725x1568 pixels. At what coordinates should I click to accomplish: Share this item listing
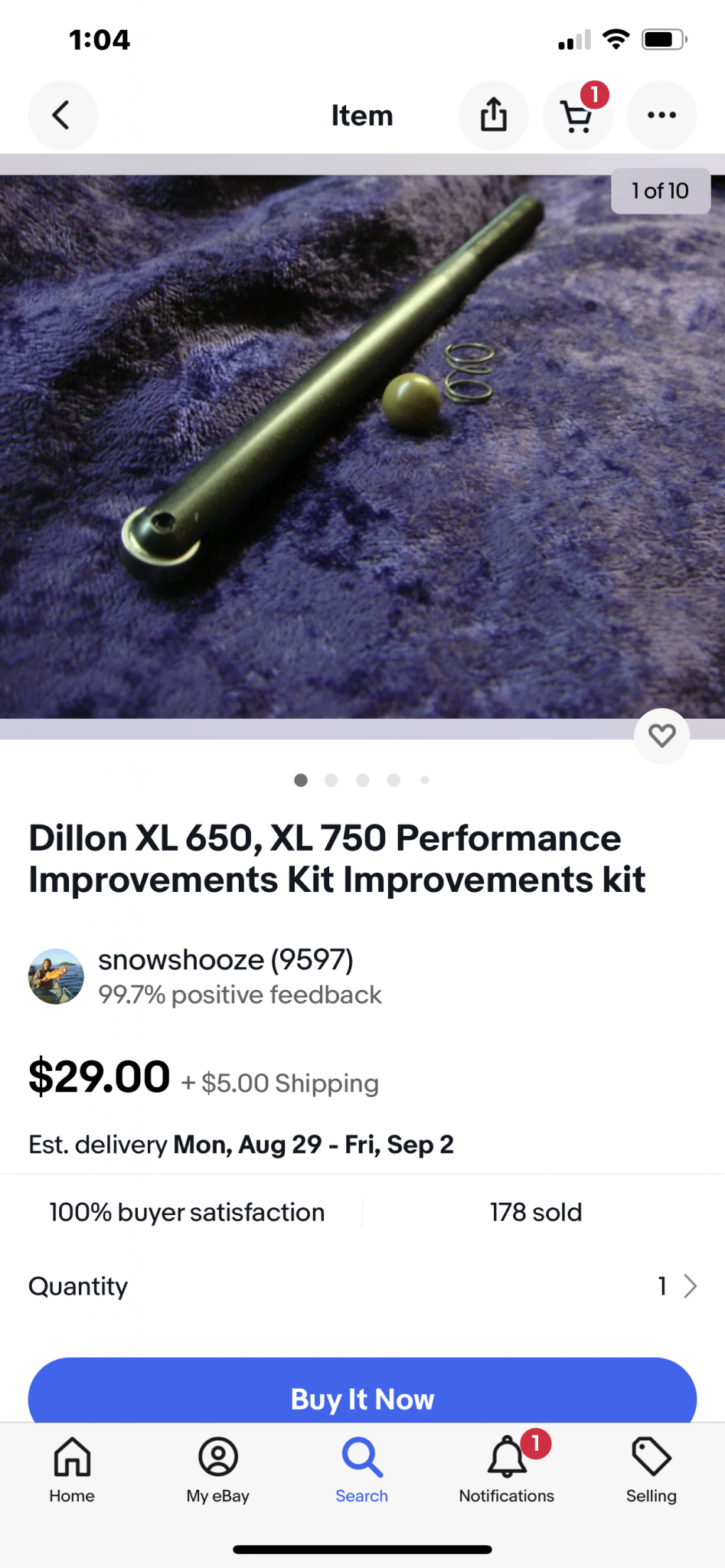(494, 116)
